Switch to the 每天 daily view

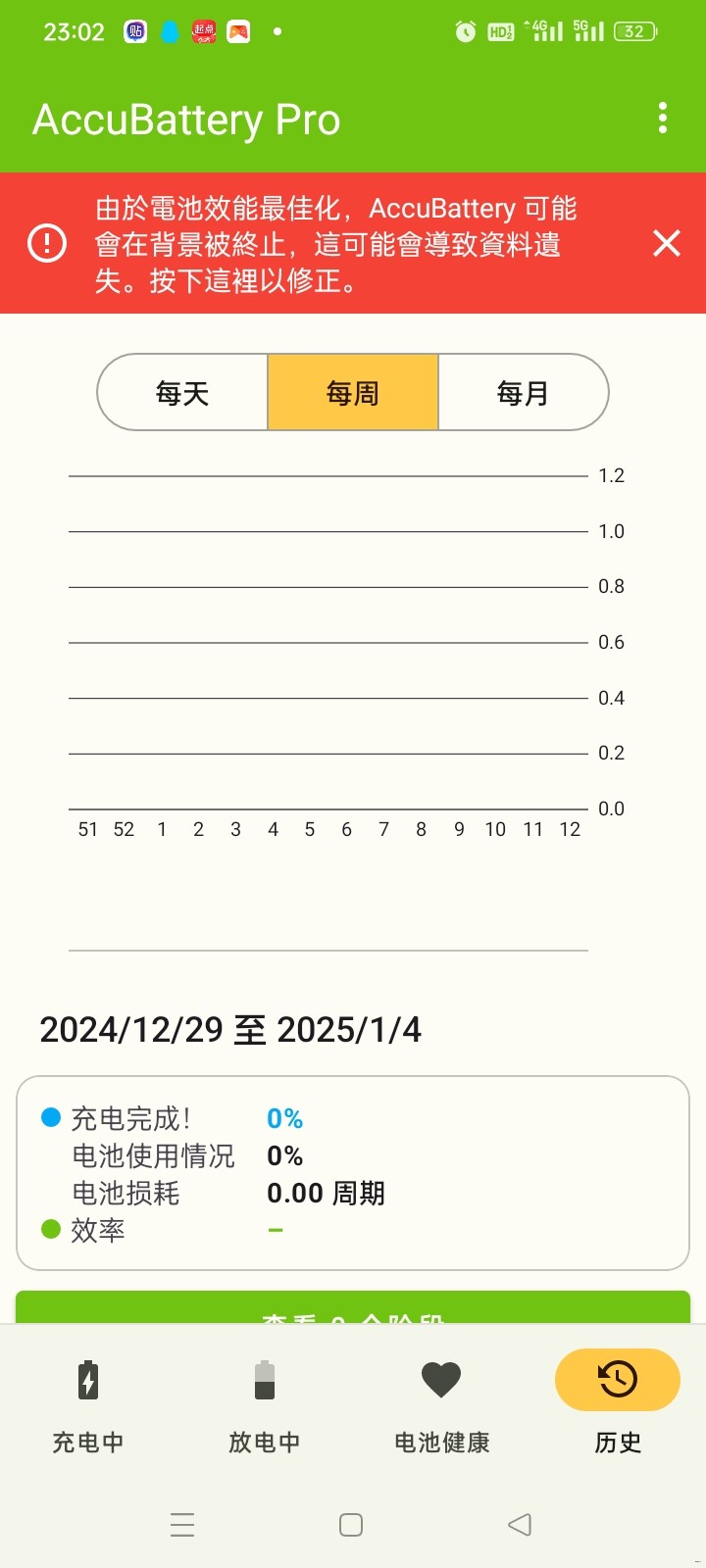[x=182, y=392]
